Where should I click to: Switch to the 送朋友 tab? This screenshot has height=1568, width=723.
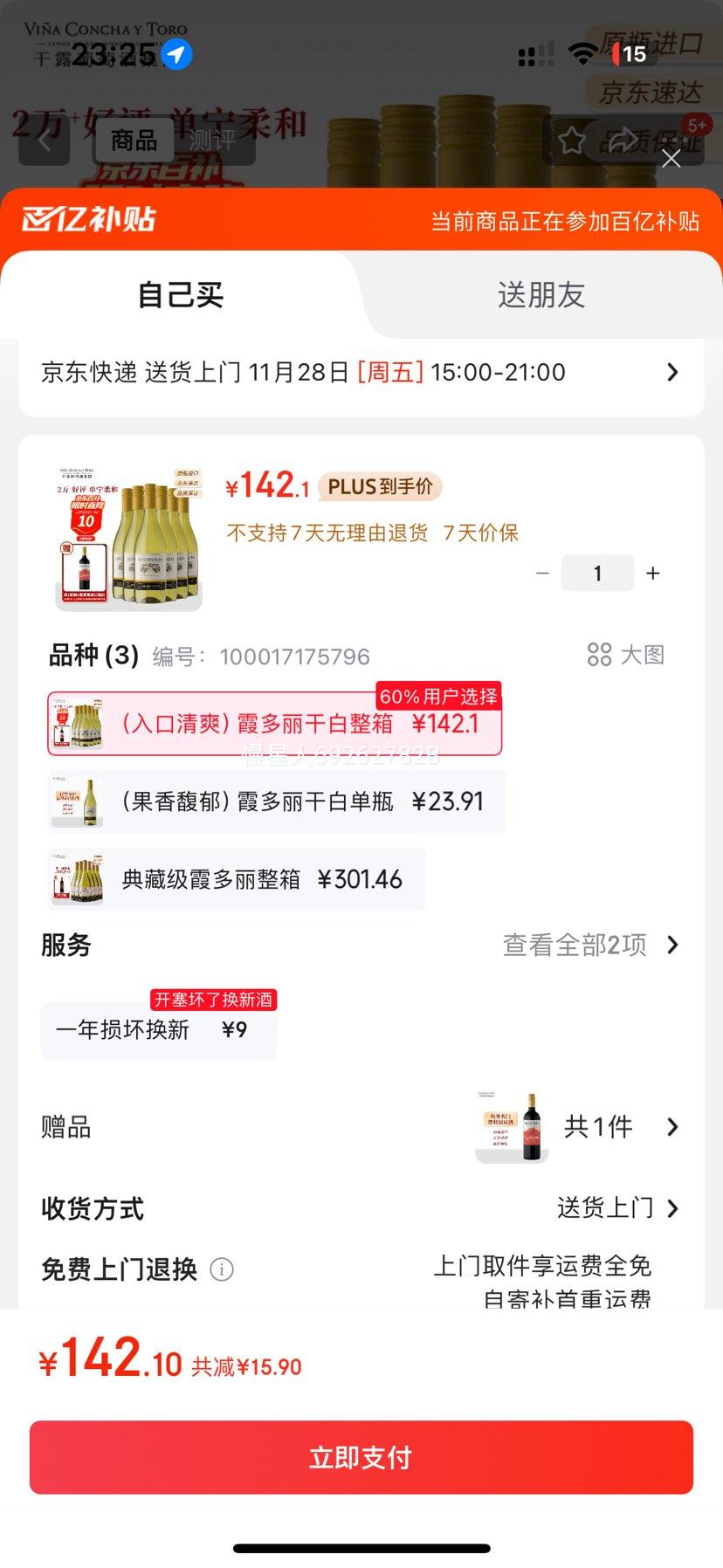(541, 295)
